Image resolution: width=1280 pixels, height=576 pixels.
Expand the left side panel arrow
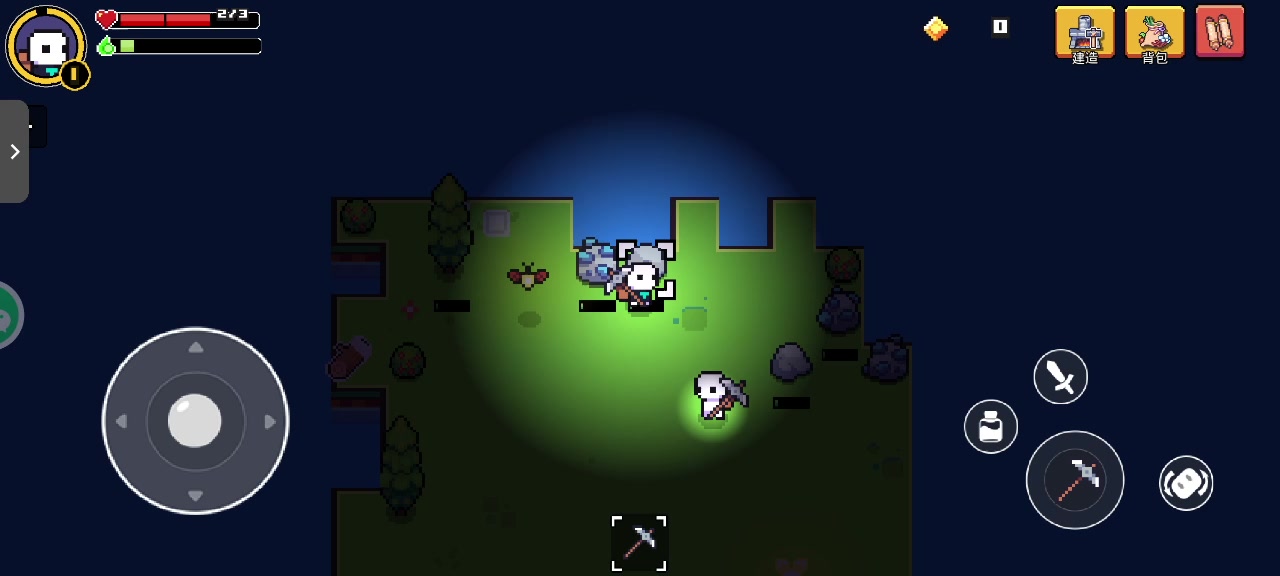point(14,152)
